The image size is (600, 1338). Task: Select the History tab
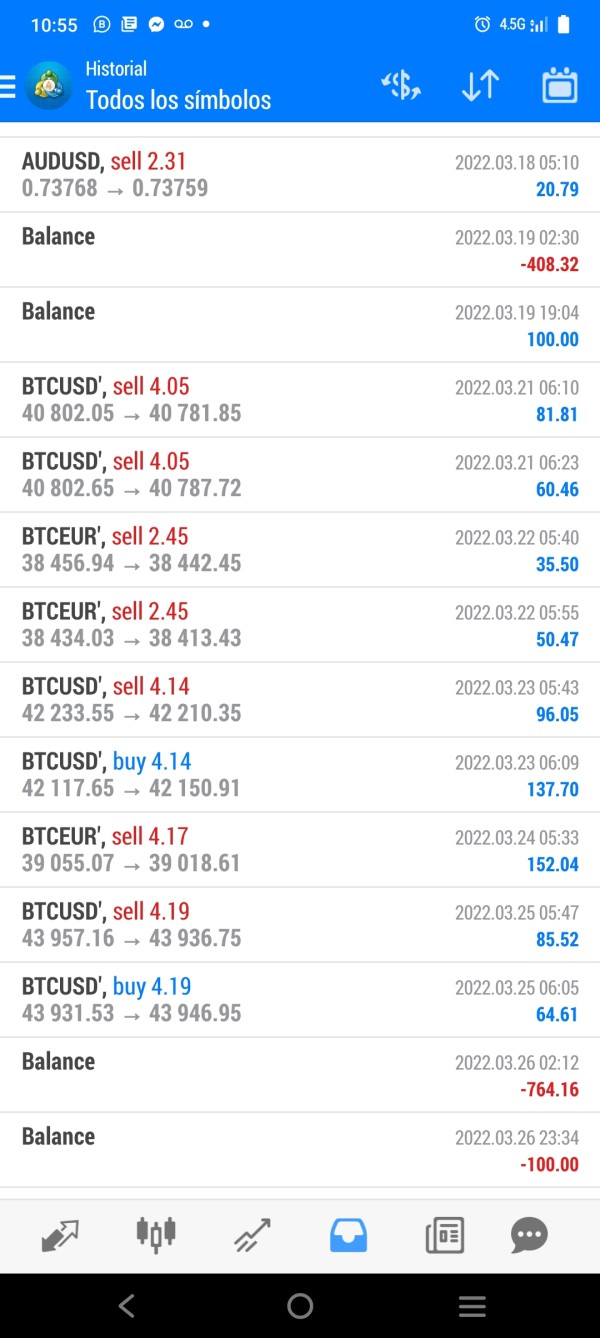point(348,1235)
